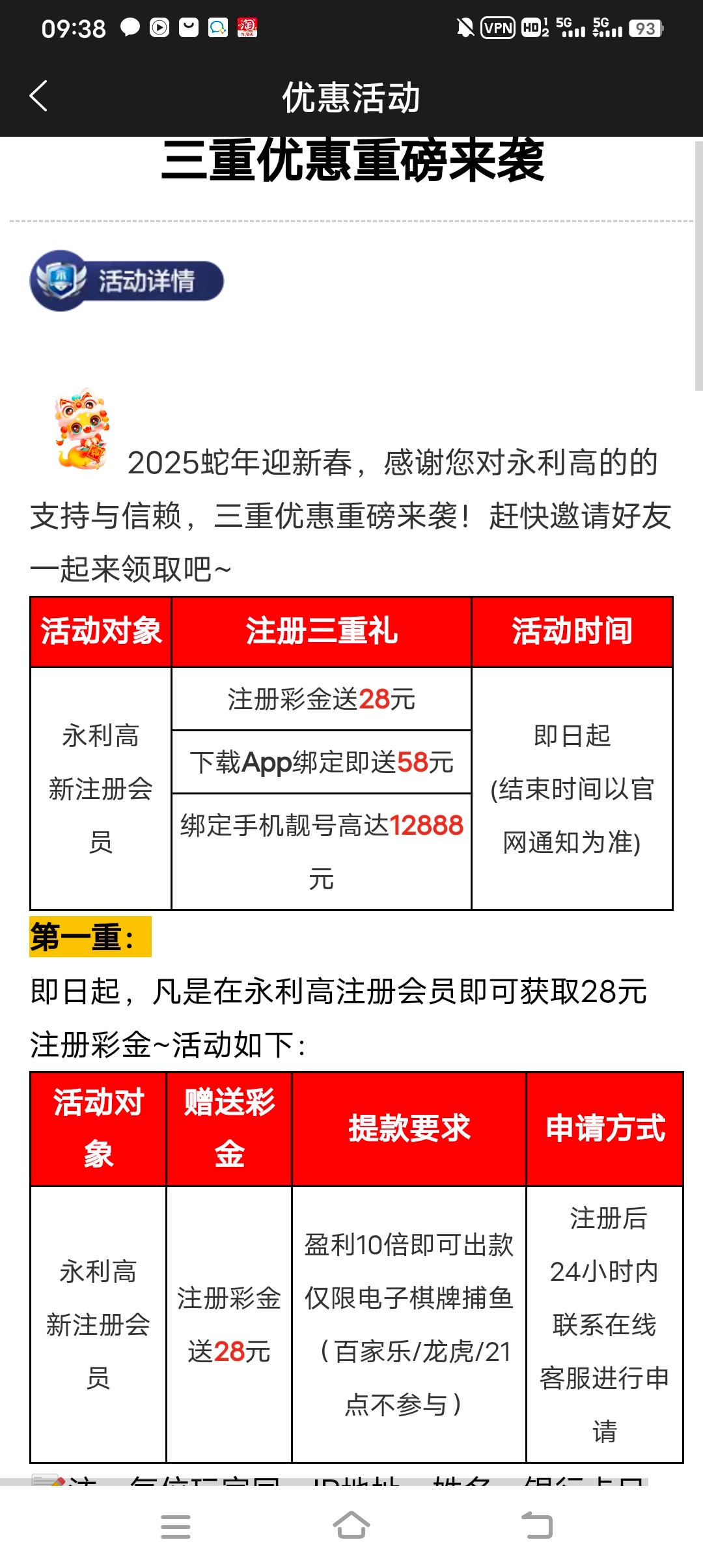The height and width of the screenshot is (1568, 703).
Task: Open recent apps from the navigation bar
Action: (x=176, y=1526)
